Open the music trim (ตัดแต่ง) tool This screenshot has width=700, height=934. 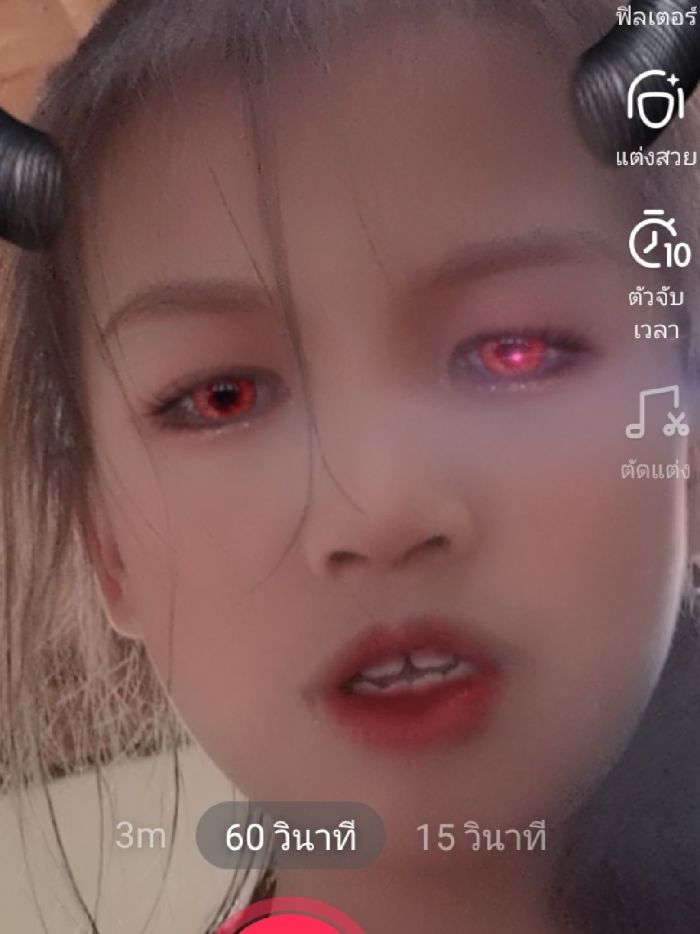(656, 412)
